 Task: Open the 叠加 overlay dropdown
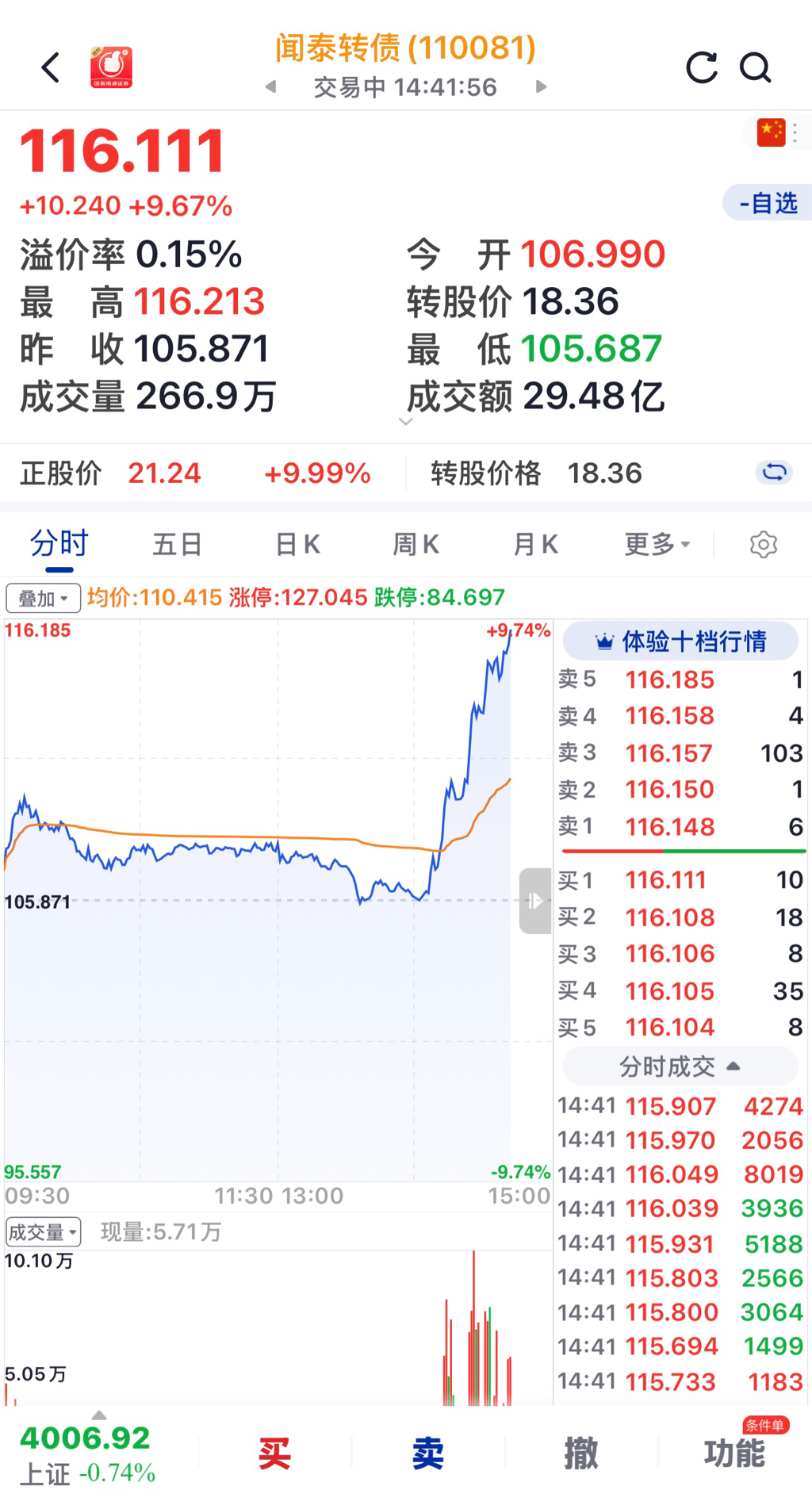(43, 598)
